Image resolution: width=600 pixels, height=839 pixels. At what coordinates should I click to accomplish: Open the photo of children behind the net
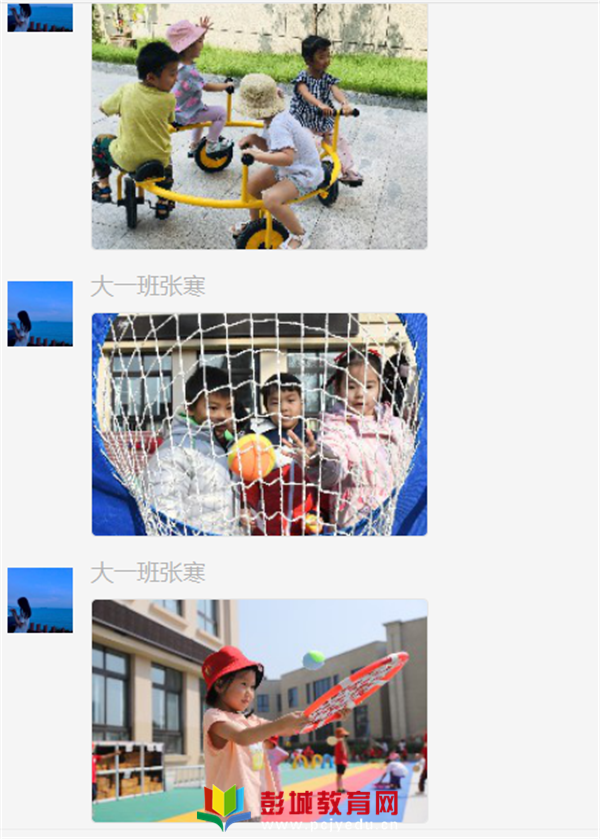point(259,424)
